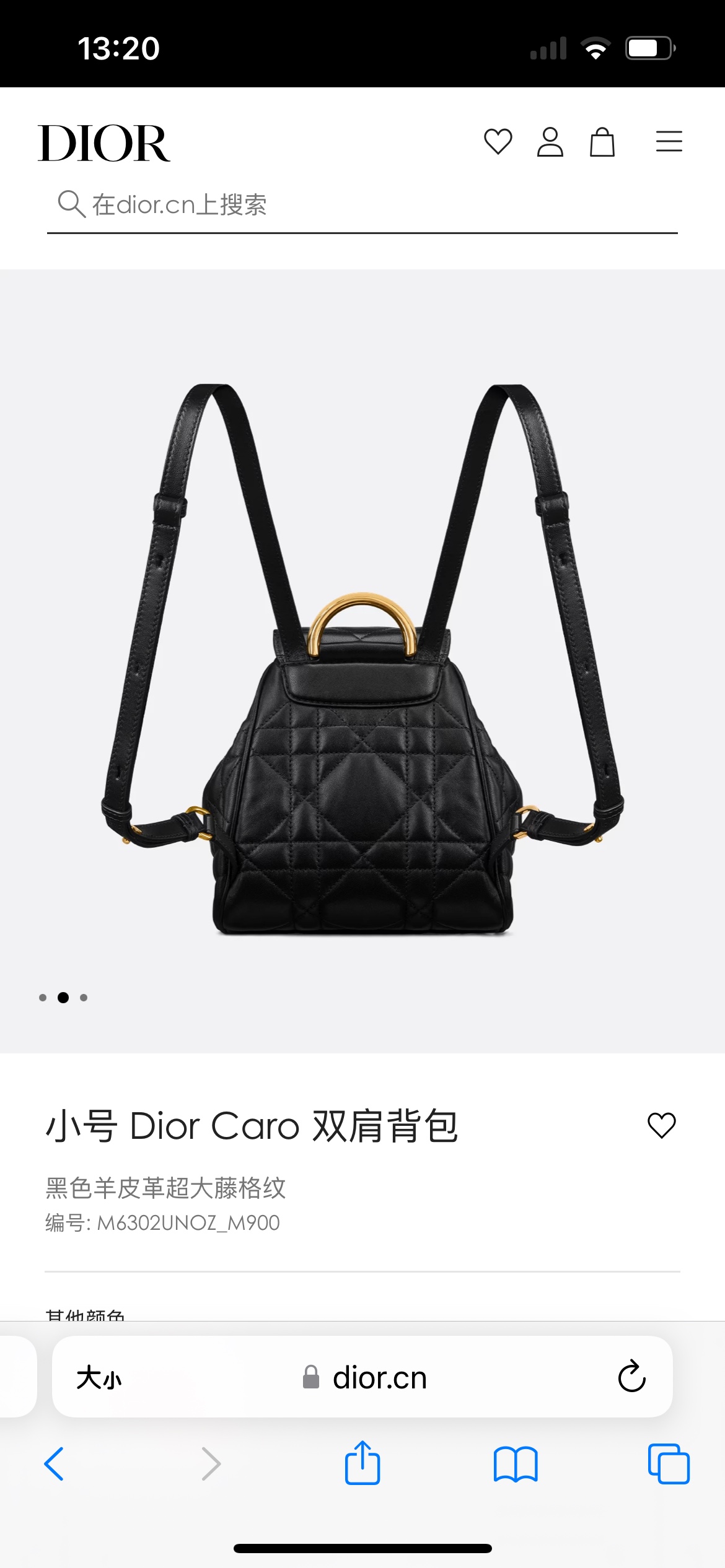Add Dior Caro backpack to favorites
The image size is (725, 1568).
[661, 1125]
